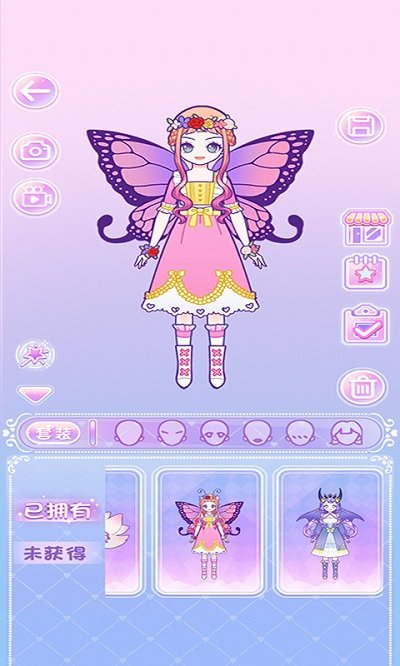Take a photo with the camera icon

[35, 151]
